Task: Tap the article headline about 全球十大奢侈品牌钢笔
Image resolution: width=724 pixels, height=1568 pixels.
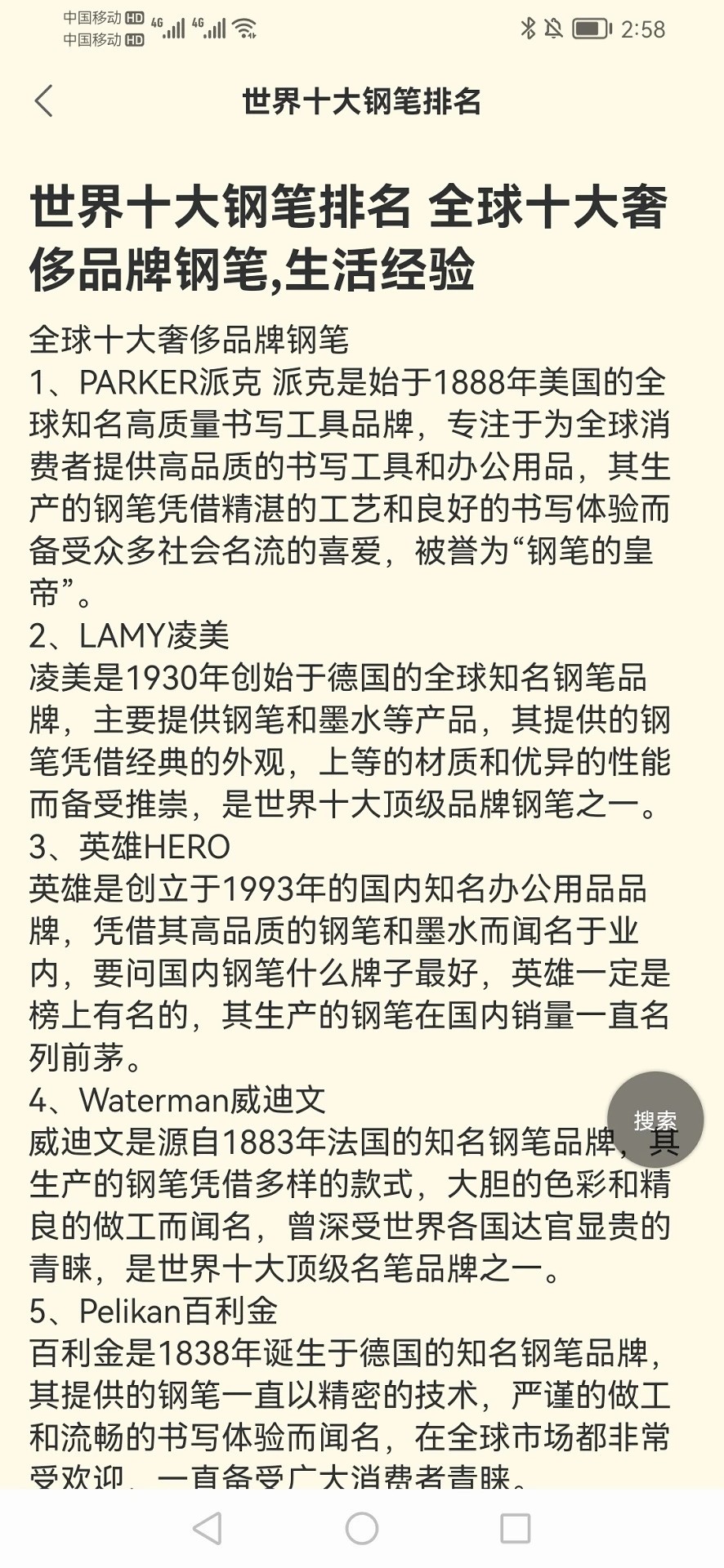Action: pyautogui.click(x=351, y=234)
